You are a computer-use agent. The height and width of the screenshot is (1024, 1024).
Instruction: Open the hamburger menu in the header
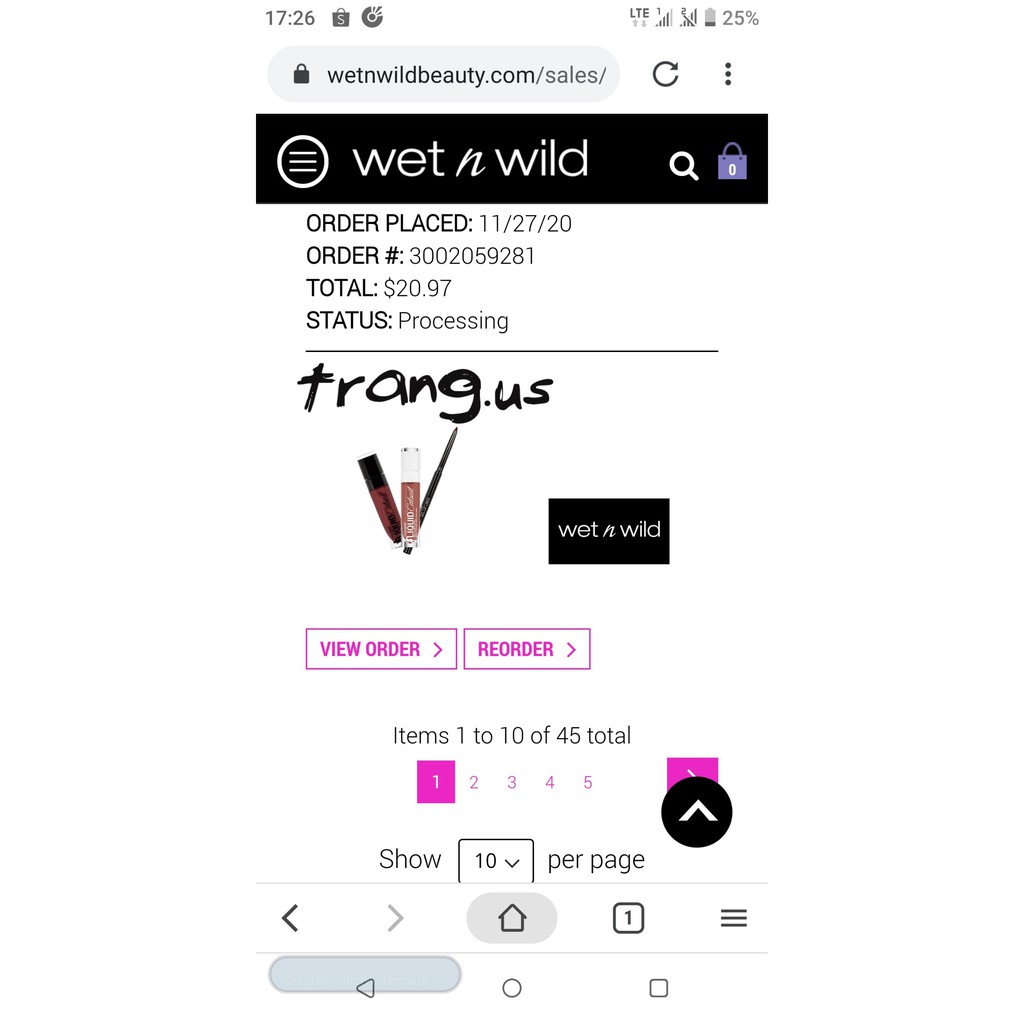click(302, 161)
